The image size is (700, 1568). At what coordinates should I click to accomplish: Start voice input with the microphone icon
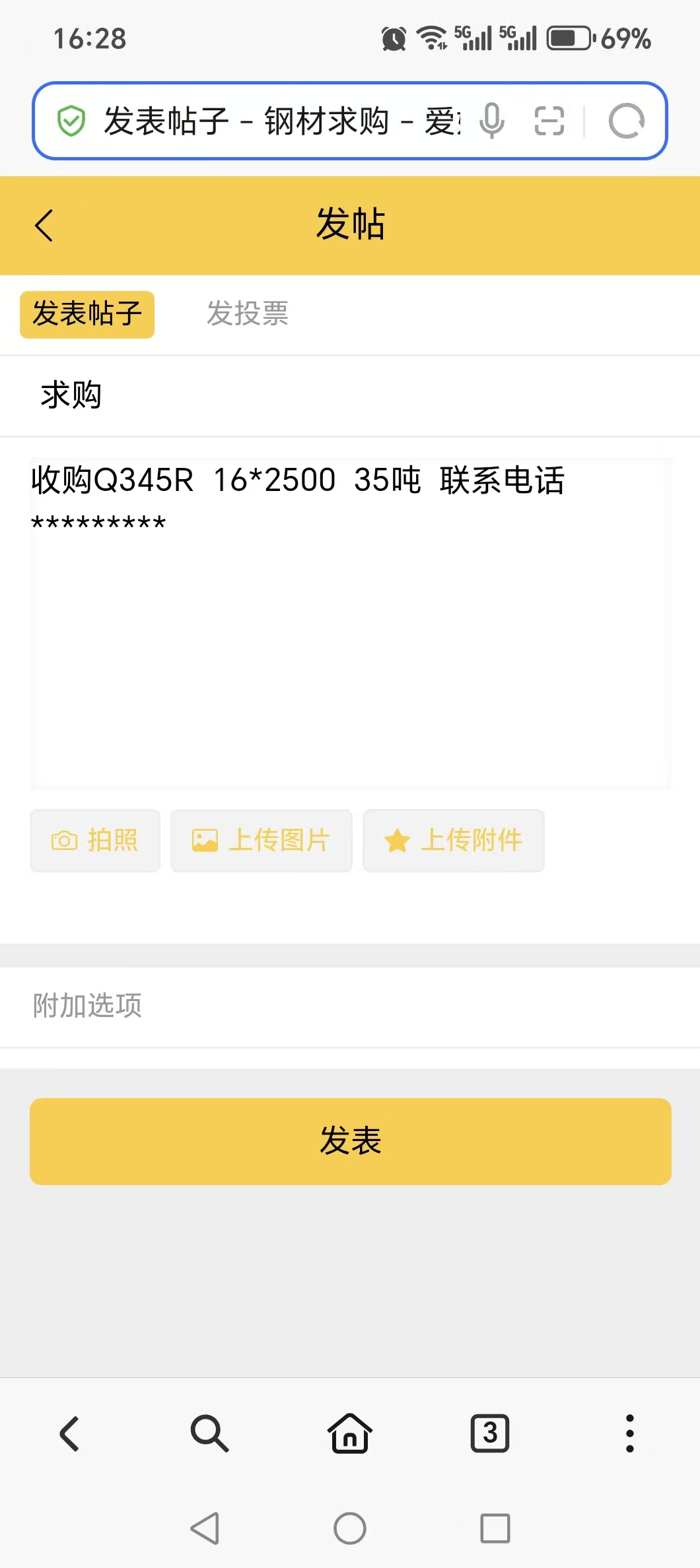pyautogui.click(x=492, y=121)
